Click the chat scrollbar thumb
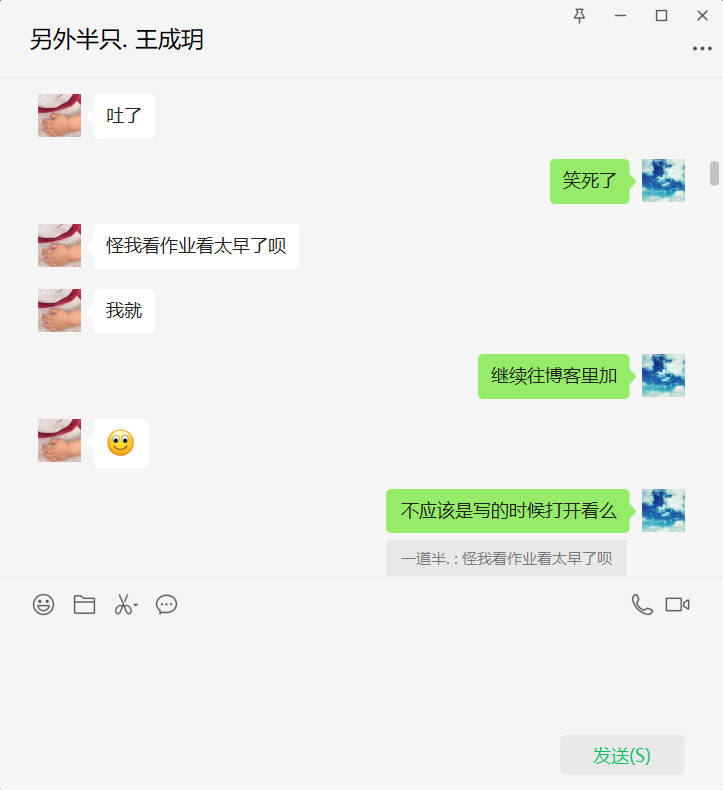 714,173
